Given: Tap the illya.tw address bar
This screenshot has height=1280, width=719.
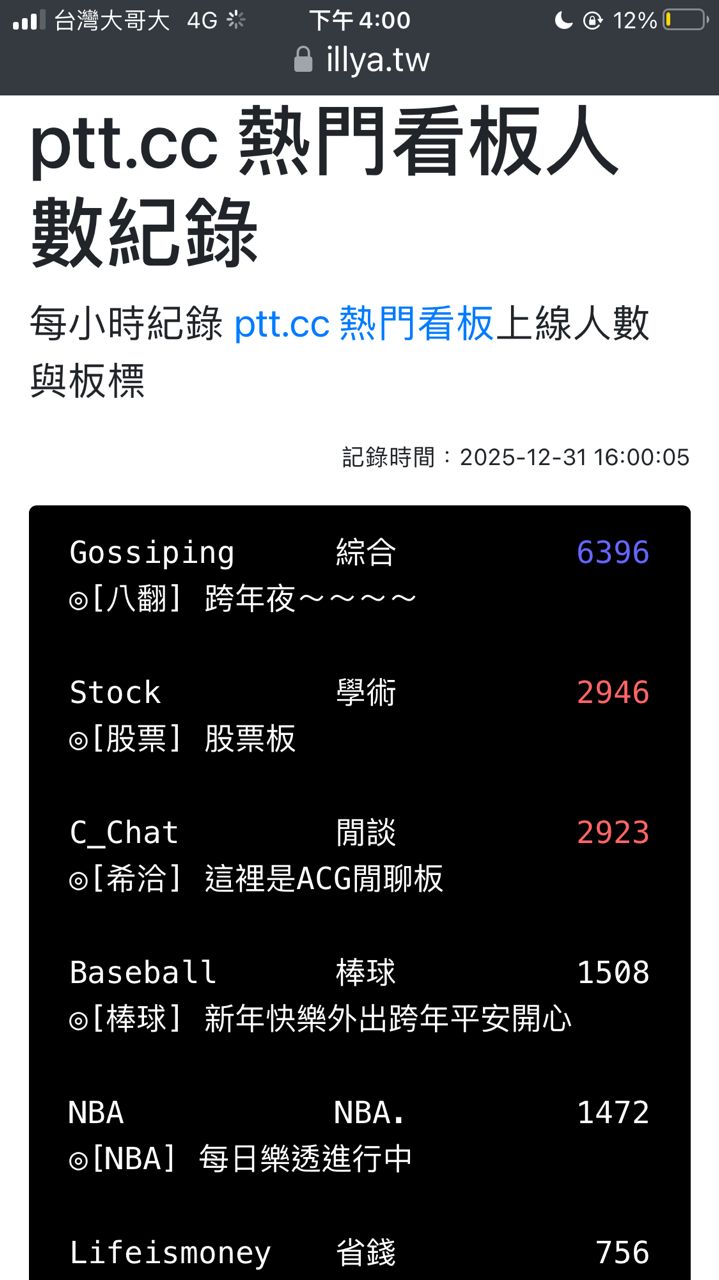Looking at the screenshot, I should point(362,60).
